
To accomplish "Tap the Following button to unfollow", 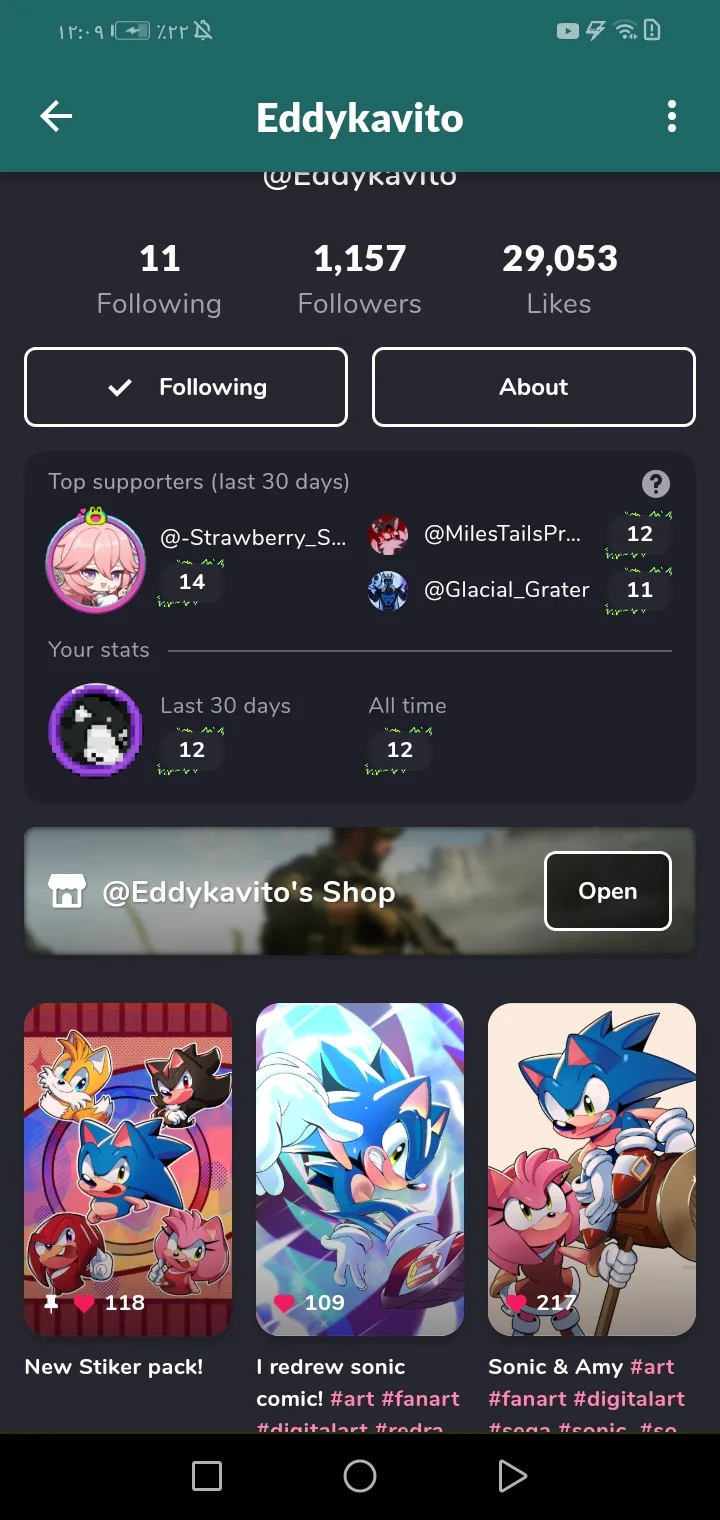I will [x=186, y=387].
